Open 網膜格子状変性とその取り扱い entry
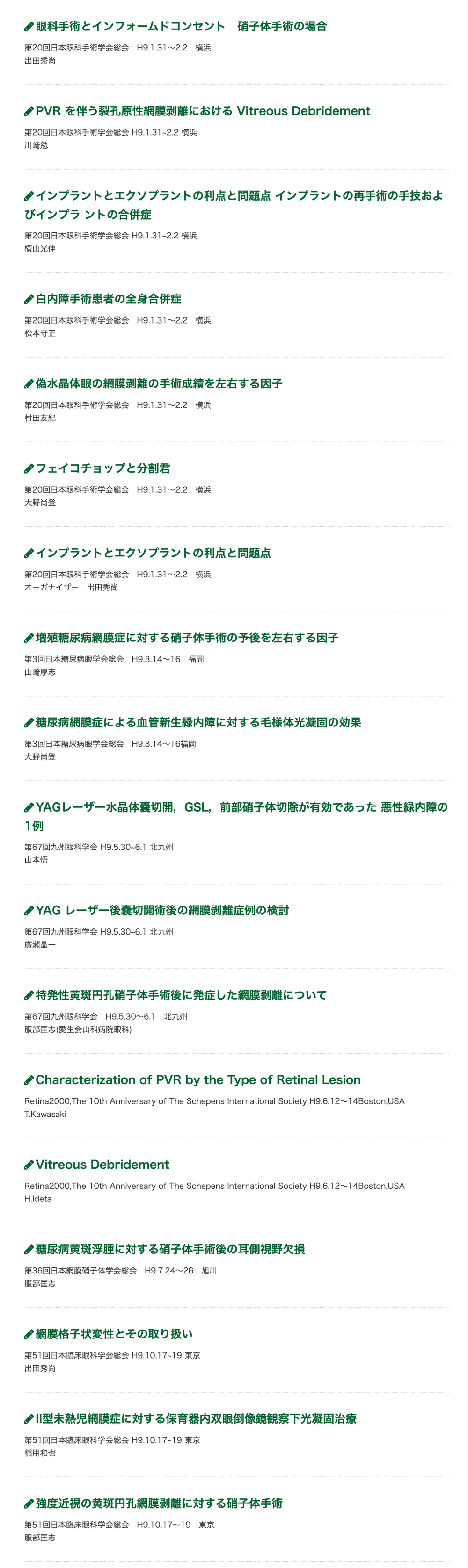468x1568 pixels. click(114, 1334)
